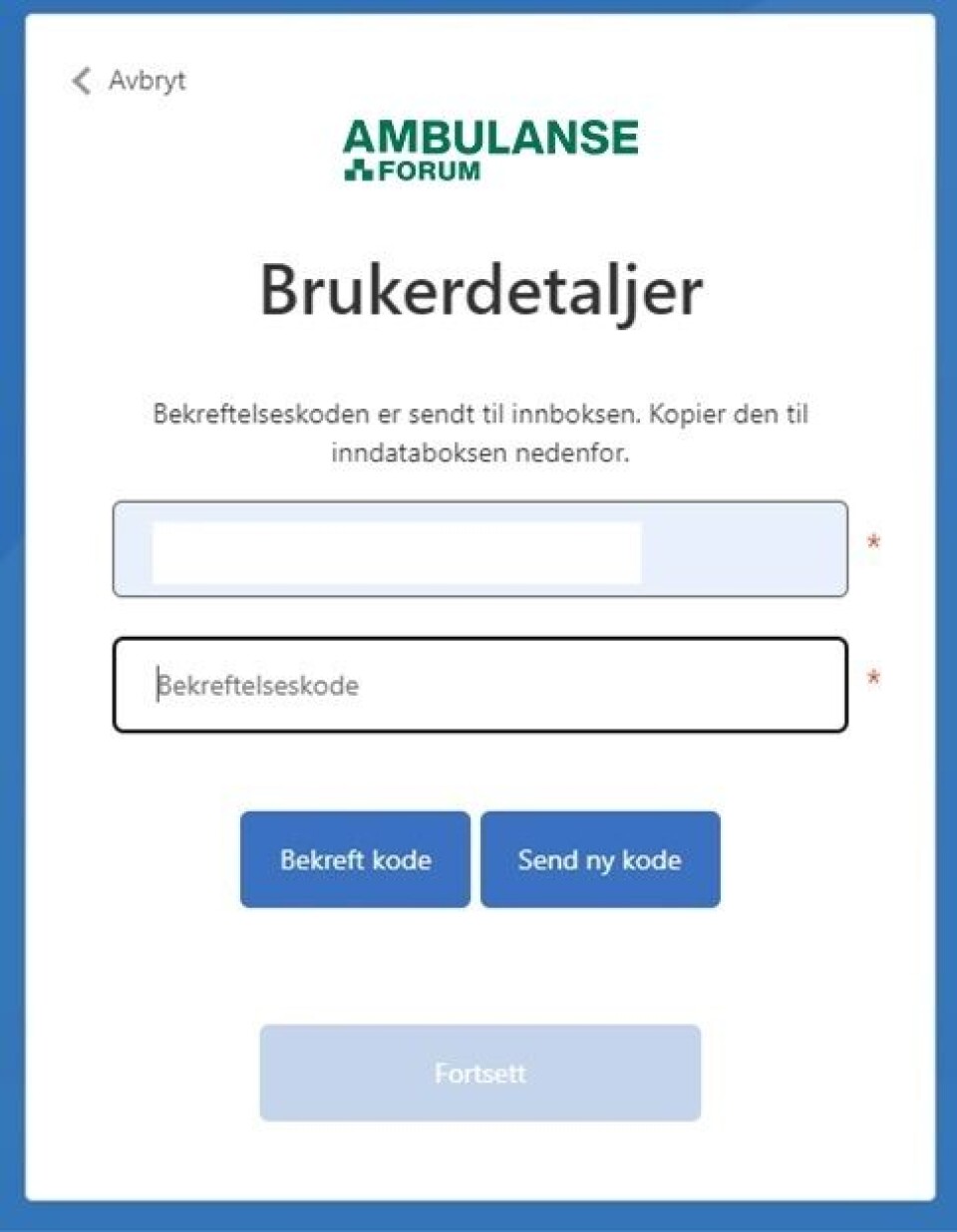The width and height of the screenshot is (957, 1232).
Task: Tap the Fortsett button
Action: (x=479, y=1074)
